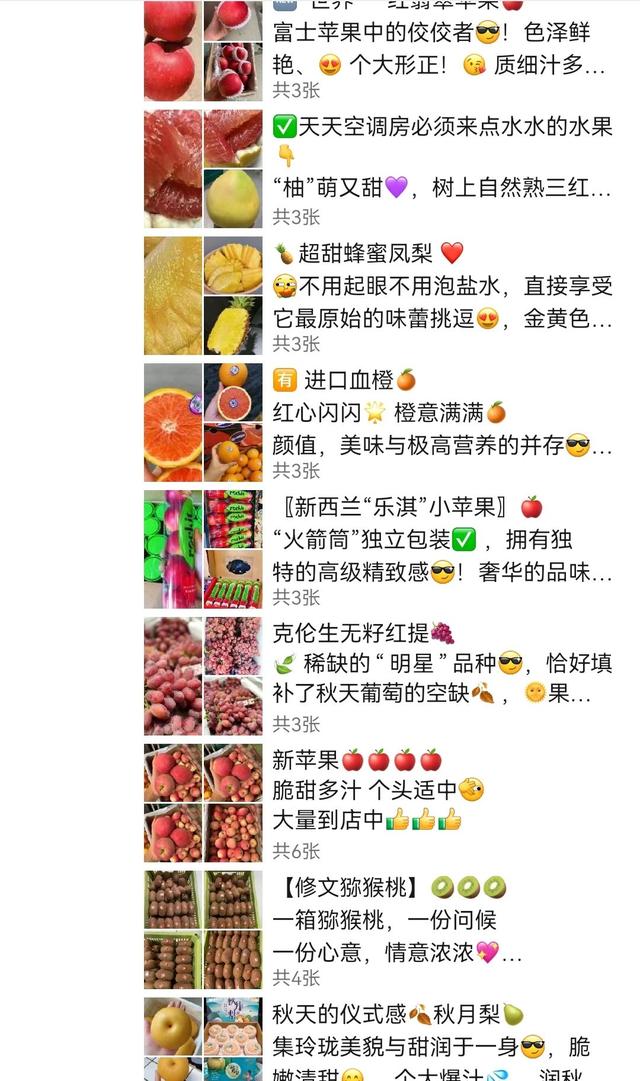640x1081 pixels.
Task: Open the Fuji apple post
Action: pos(440,50)
